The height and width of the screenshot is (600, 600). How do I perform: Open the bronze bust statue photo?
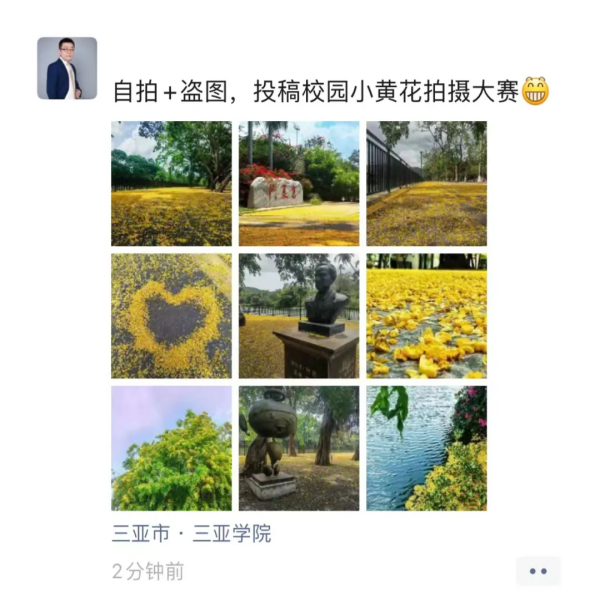coord(299,316)
